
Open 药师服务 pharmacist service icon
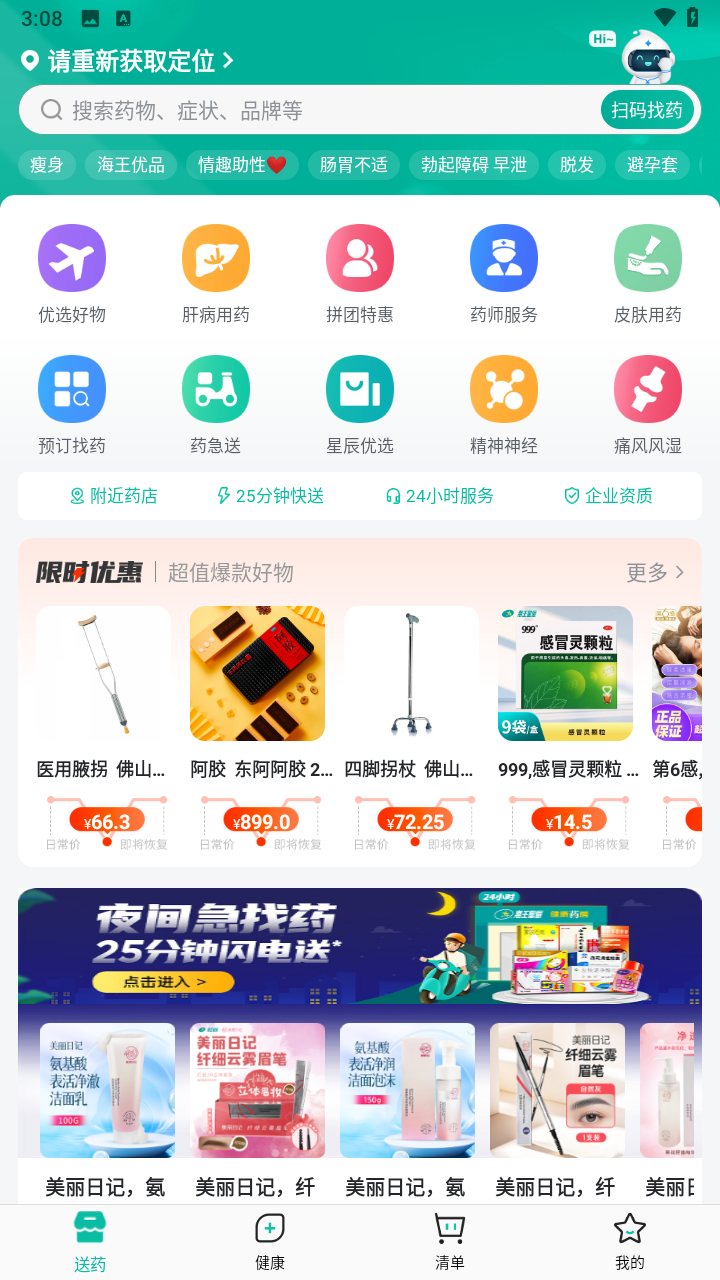click(504, 257)
